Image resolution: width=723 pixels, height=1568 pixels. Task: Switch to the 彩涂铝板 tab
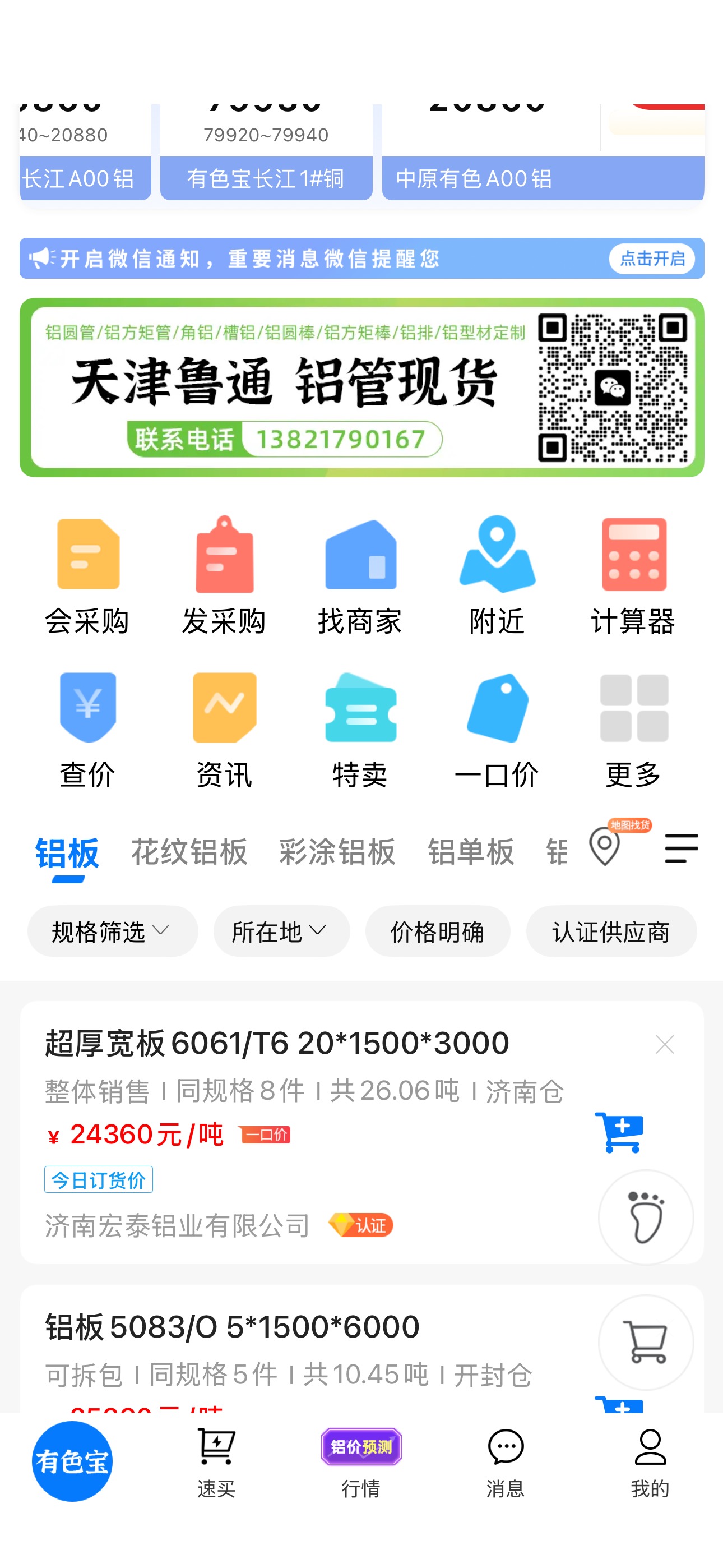tap(337, 851)
